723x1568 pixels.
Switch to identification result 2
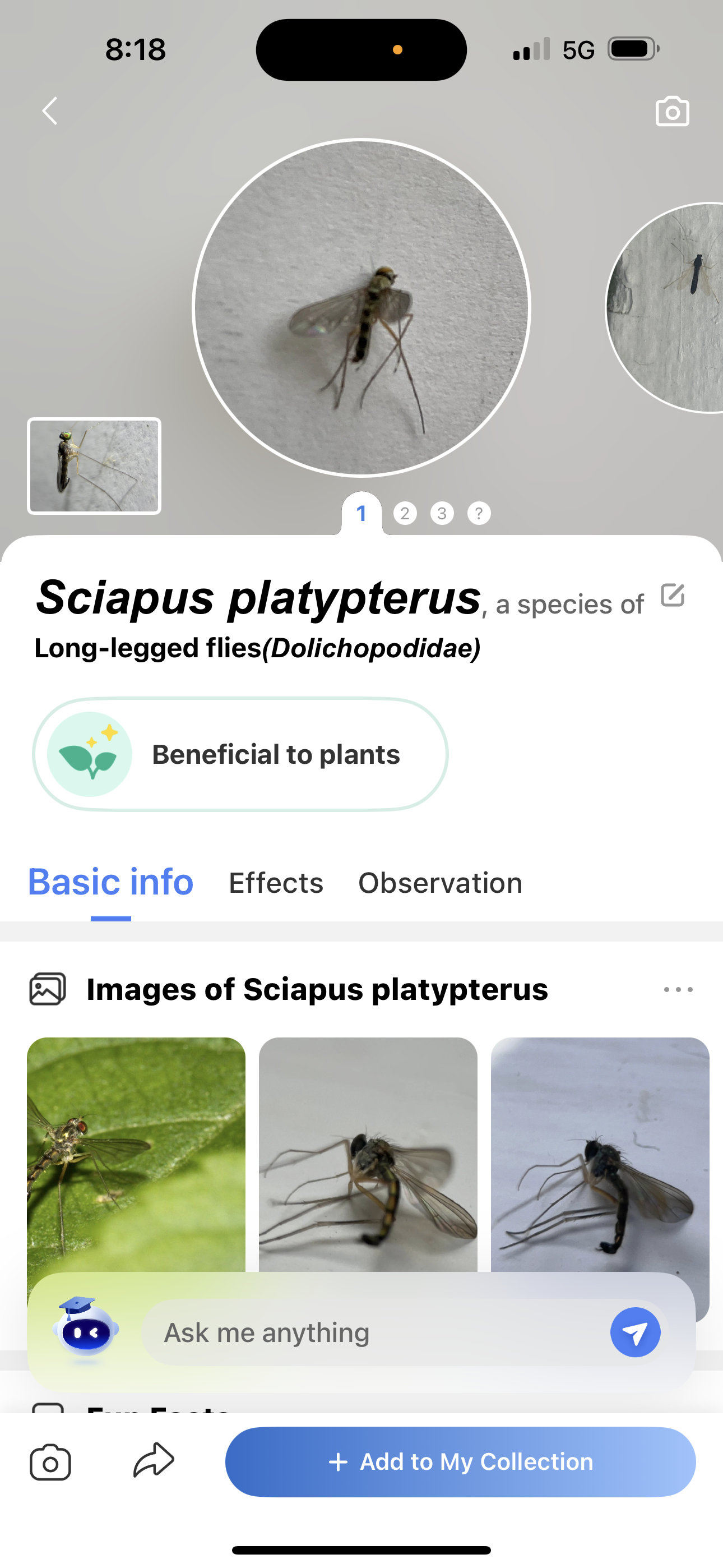(405, 513)
